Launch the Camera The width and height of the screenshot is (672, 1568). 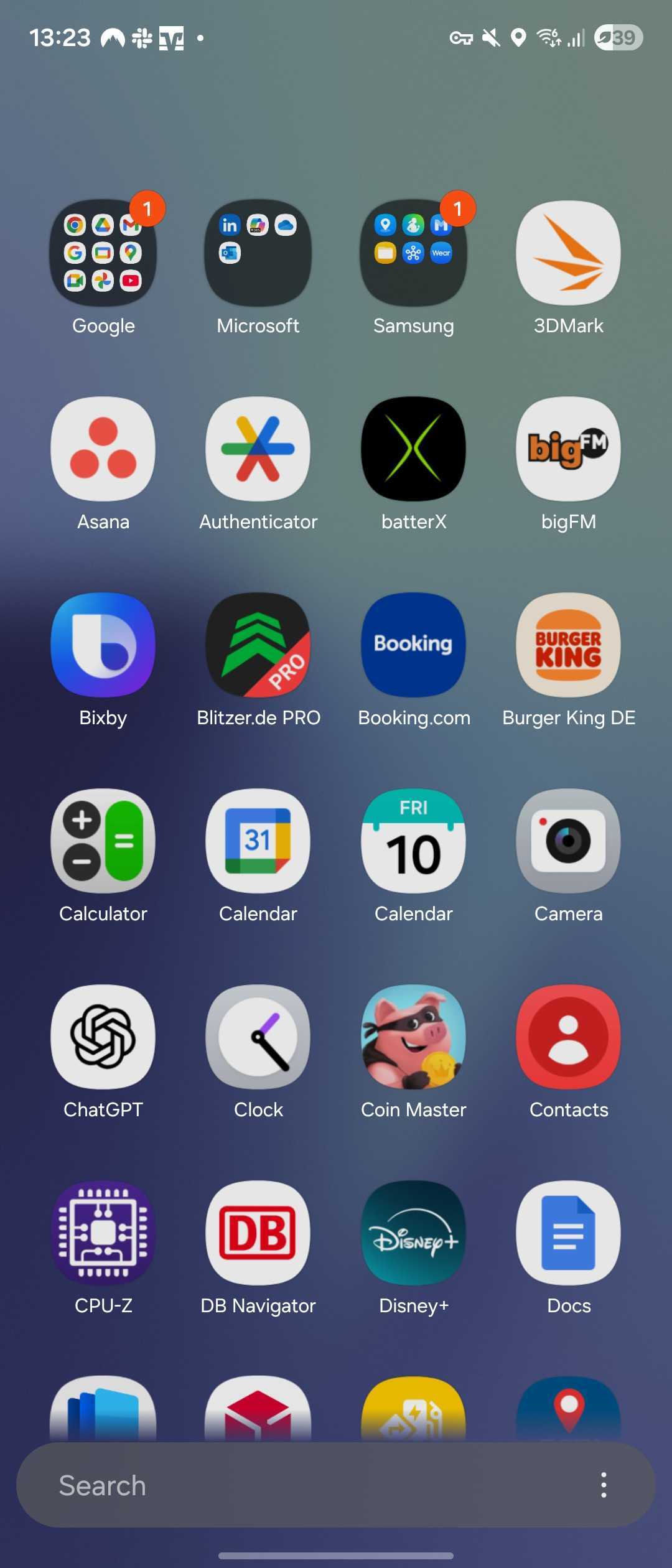[568, 841]
